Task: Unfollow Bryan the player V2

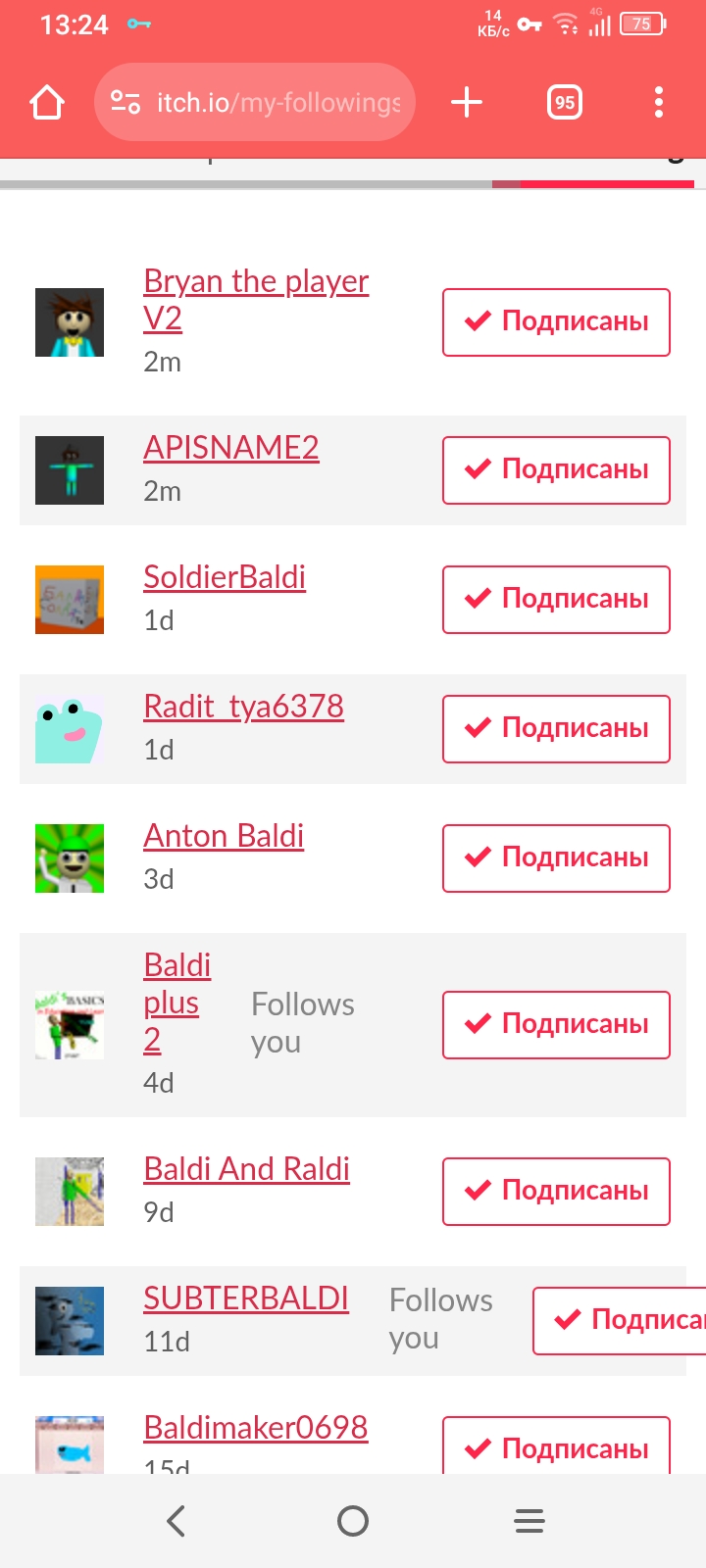Action: pyautogui.click(x=556, y=321)
